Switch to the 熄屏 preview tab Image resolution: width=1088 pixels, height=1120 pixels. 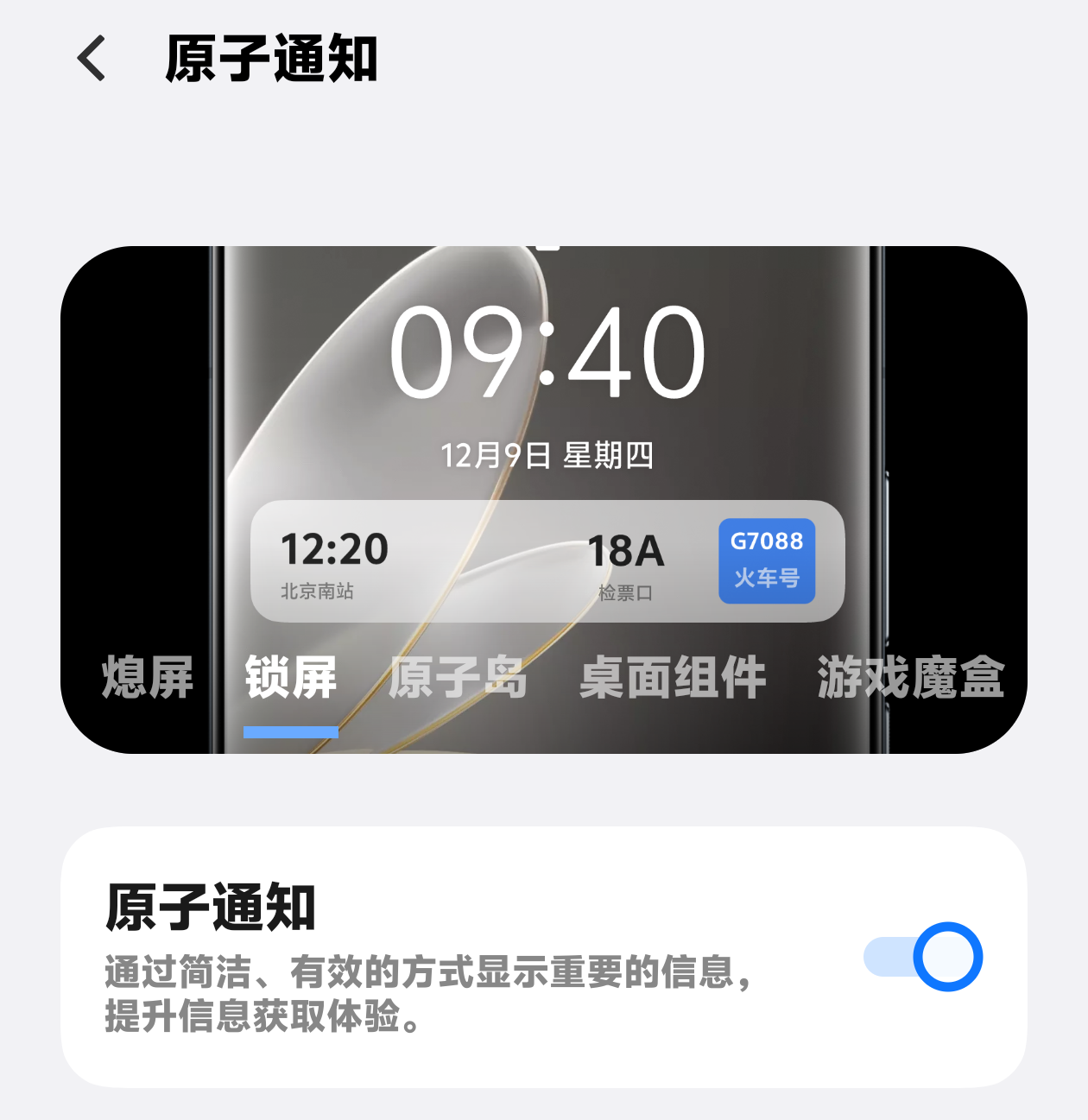pyautogui.click(x=148, y=676)
